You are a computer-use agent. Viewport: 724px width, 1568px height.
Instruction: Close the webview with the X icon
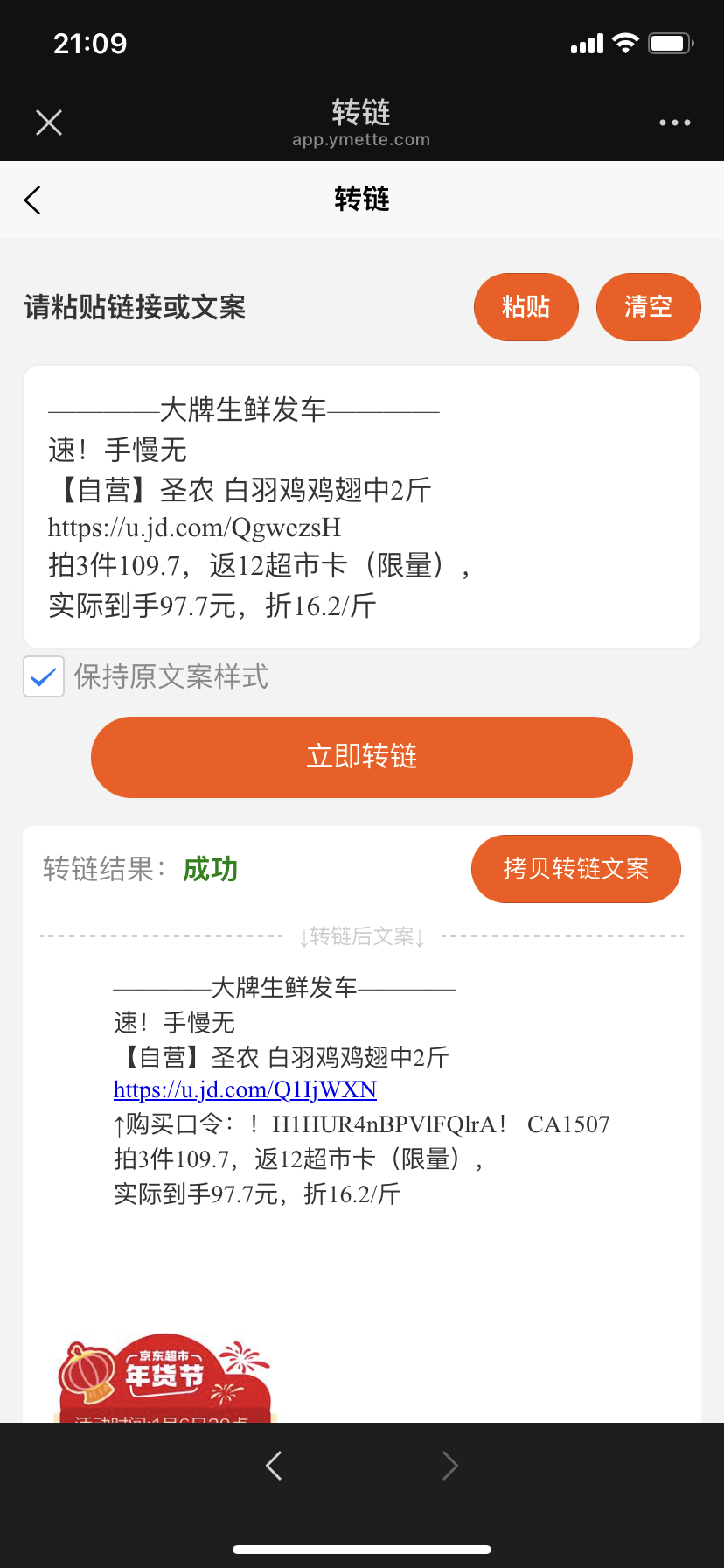pos(49,122)
